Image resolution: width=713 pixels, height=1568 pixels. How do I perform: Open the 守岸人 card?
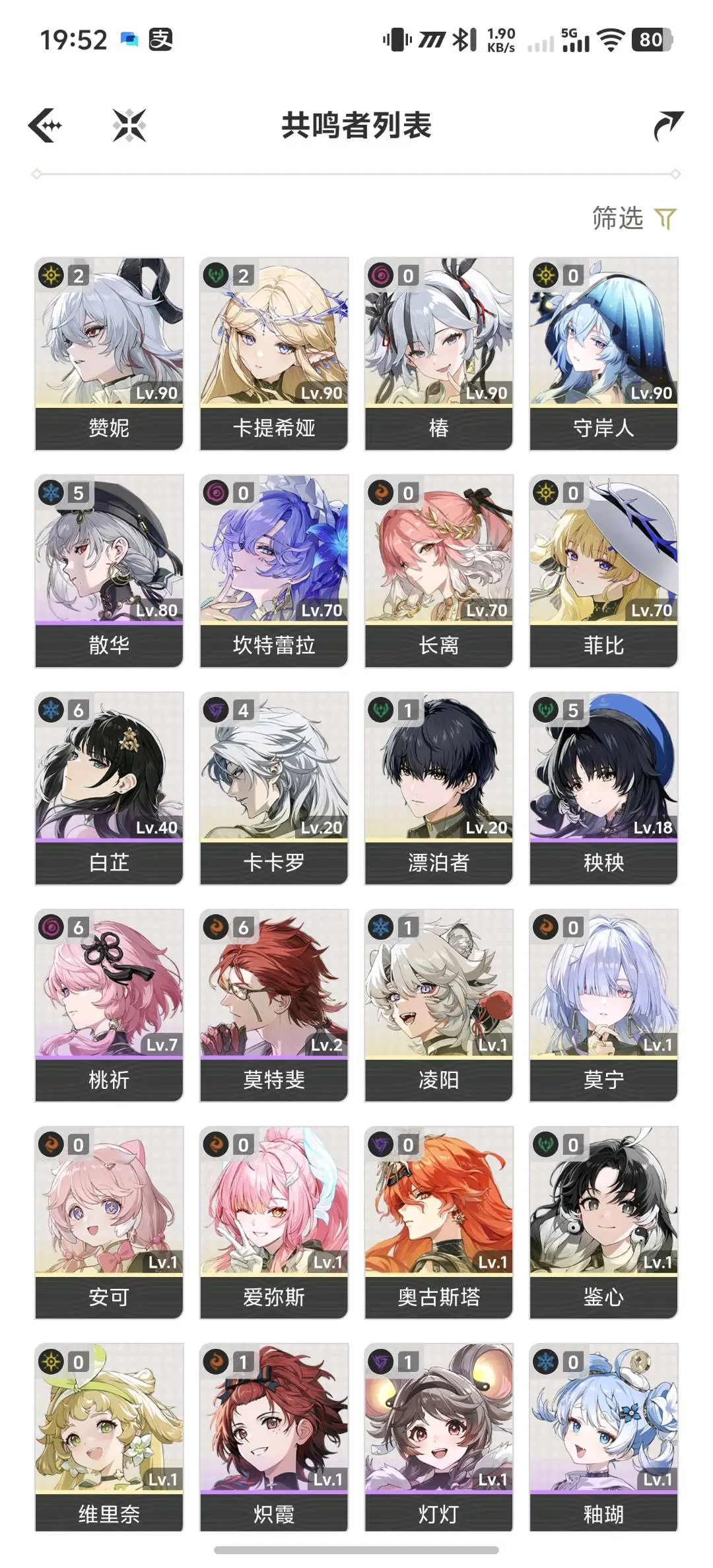(x=603, y=353)
